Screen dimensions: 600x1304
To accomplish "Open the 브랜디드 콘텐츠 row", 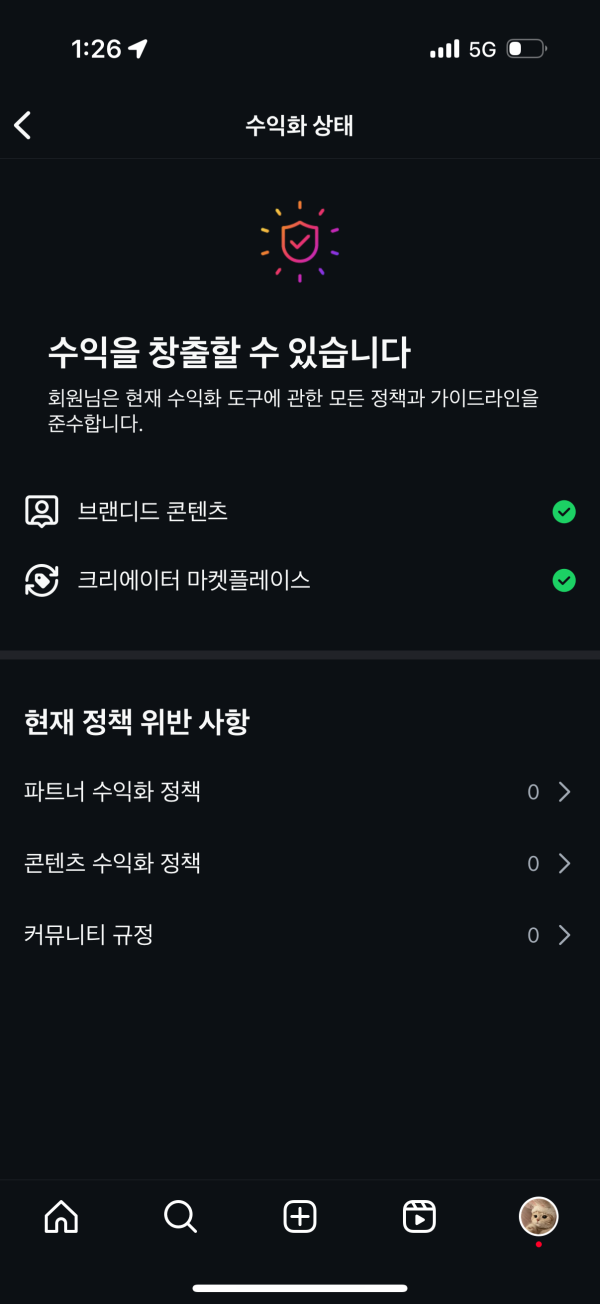I will pyautogui.click(x=300, y=511).
